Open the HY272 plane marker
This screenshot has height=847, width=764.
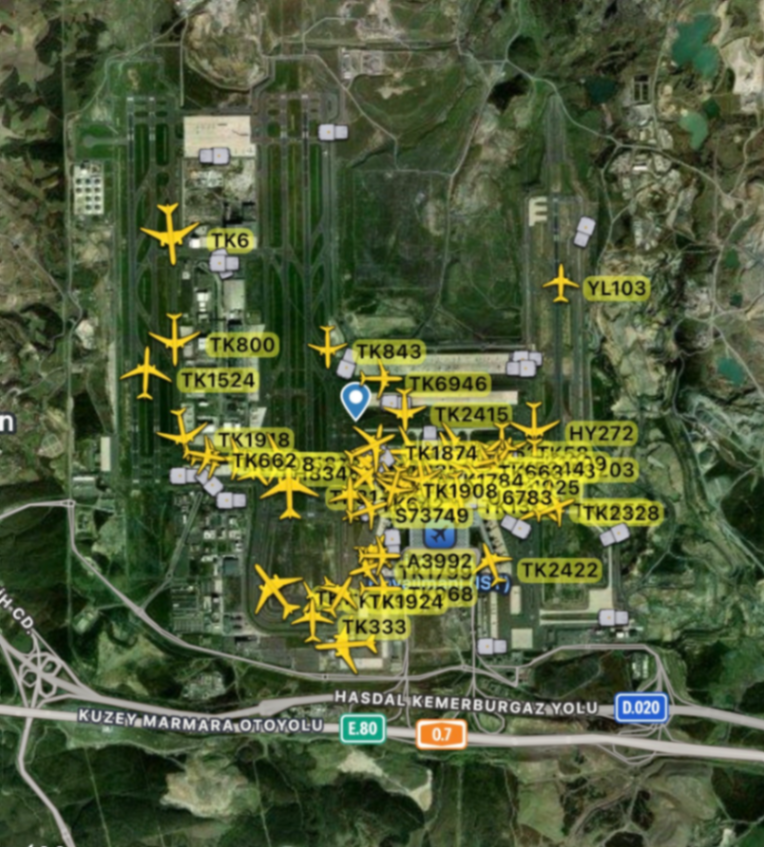pos(535,426)
